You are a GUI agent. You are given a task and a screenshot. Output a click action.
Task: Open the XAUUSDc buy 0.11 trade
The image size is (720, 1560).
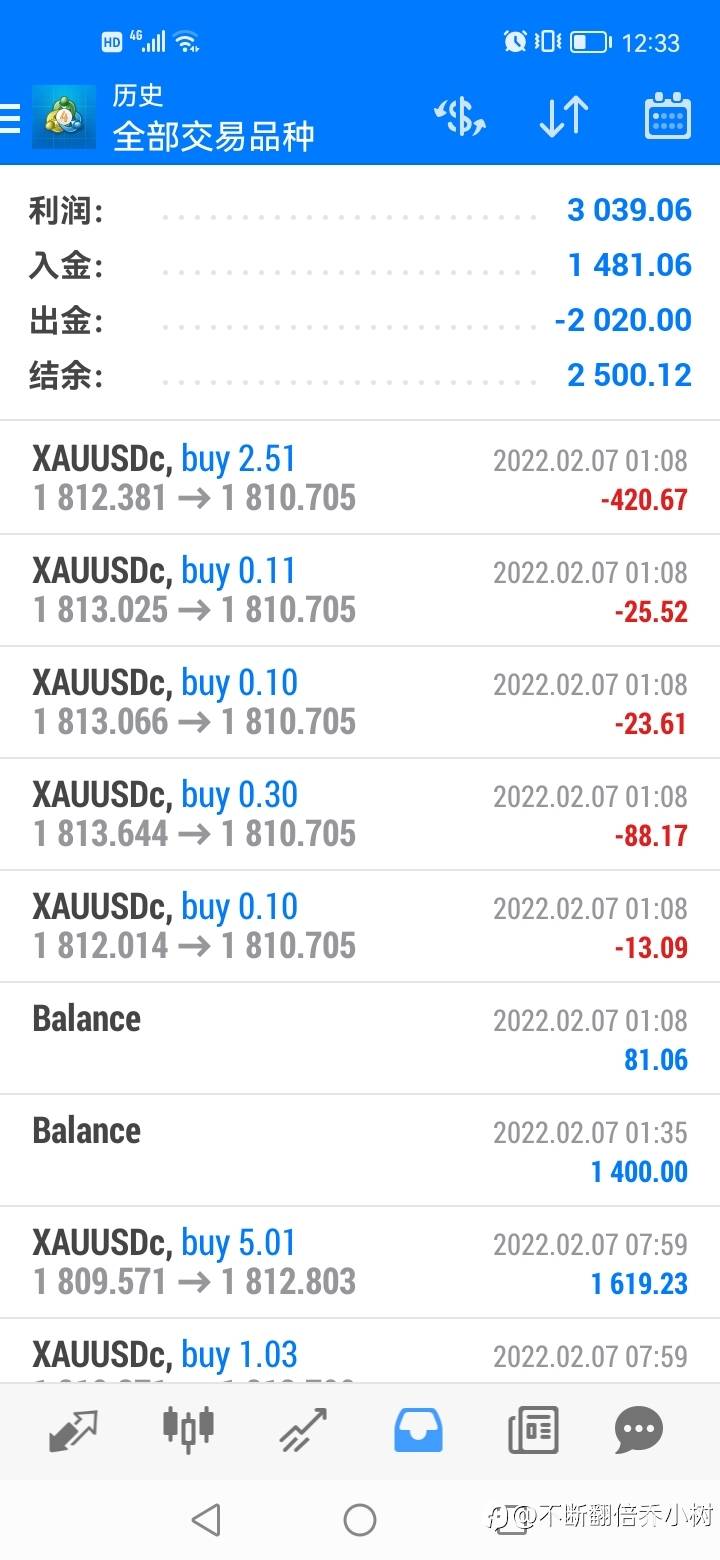[360, 590]
